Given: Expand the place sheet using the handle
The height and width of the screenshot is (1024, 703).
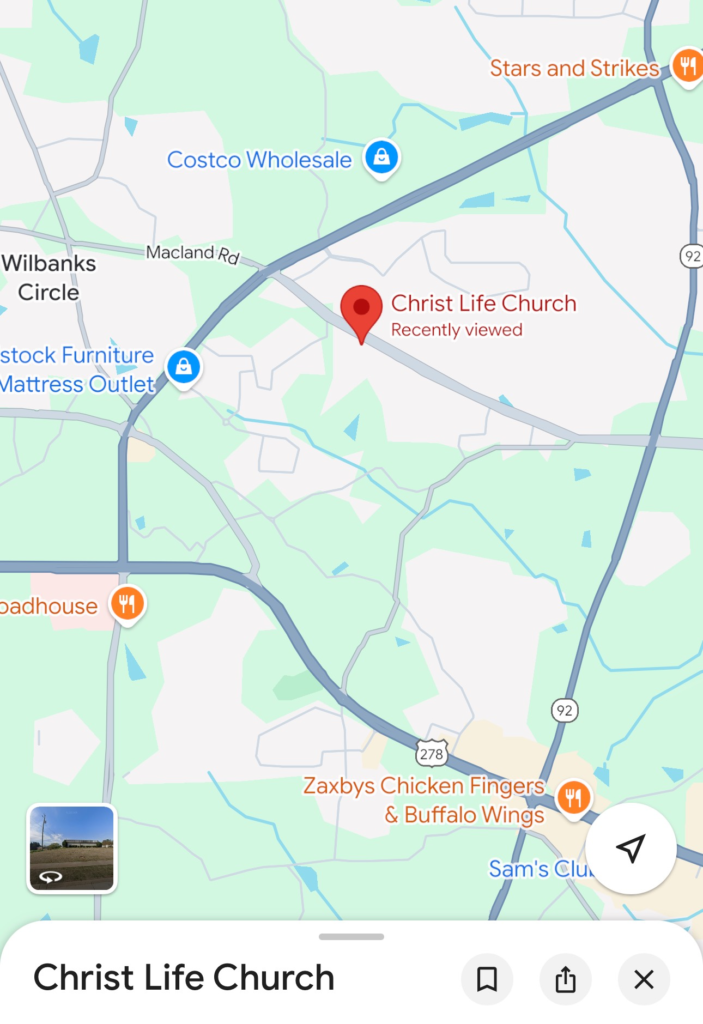Looking at the screenshot, I should coord(351,937).
